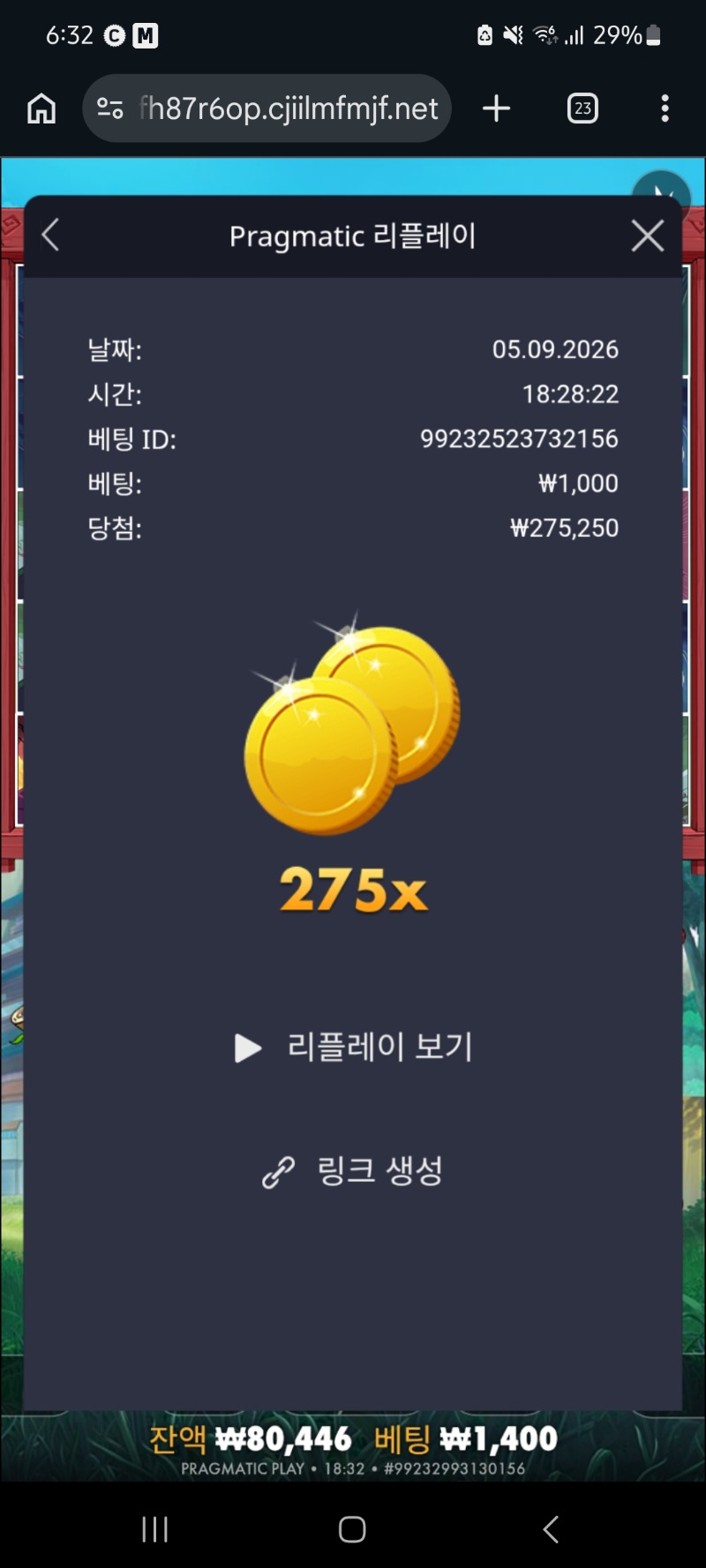Tap the browser address bar
The width and height of the screenshot is (706, 1568).
[267, 108]
